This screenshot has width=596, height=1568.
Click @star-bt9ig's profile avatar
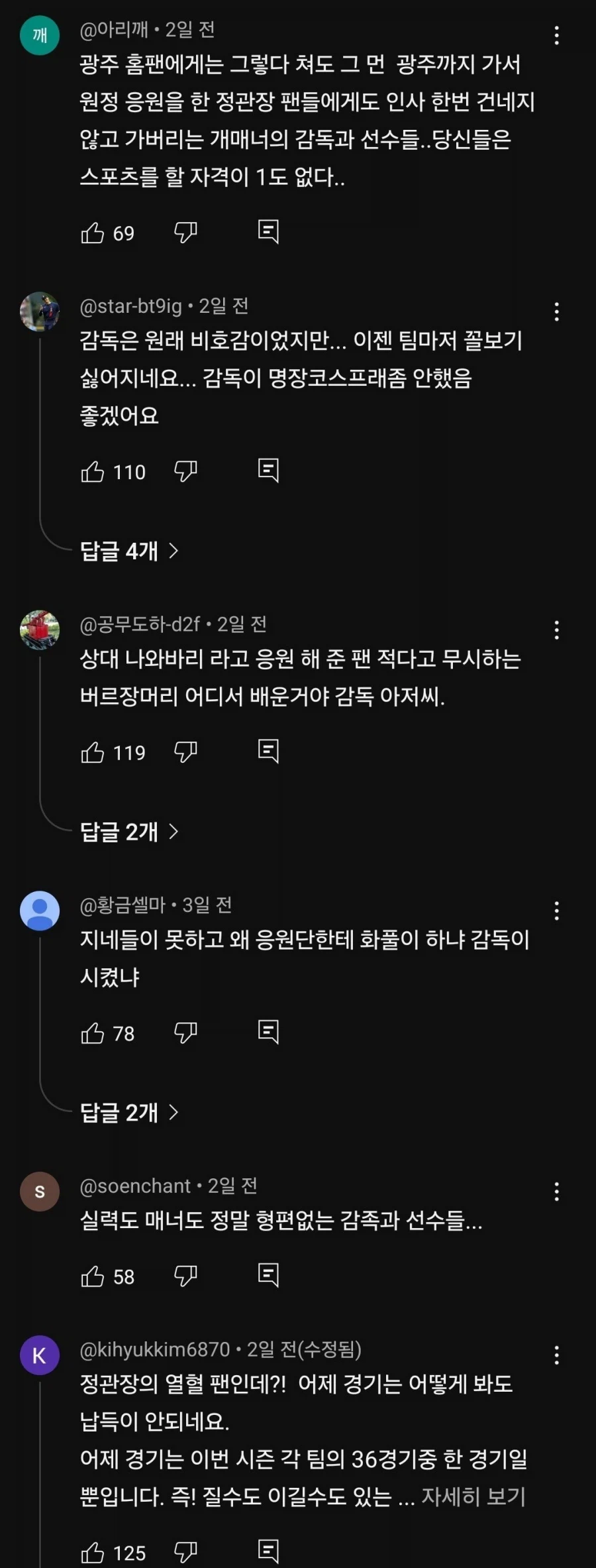click(38, 310)
